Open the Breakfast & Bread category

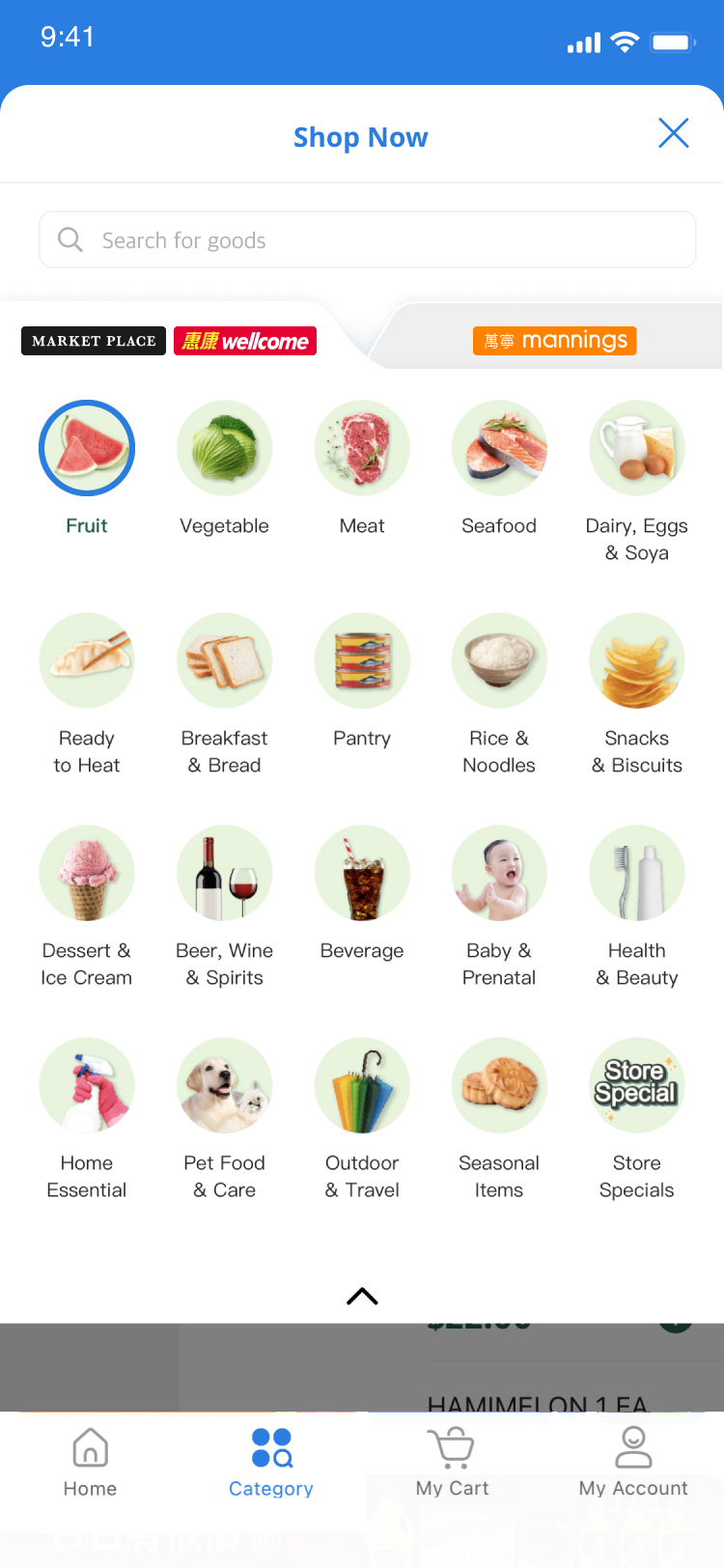point(224,661)
